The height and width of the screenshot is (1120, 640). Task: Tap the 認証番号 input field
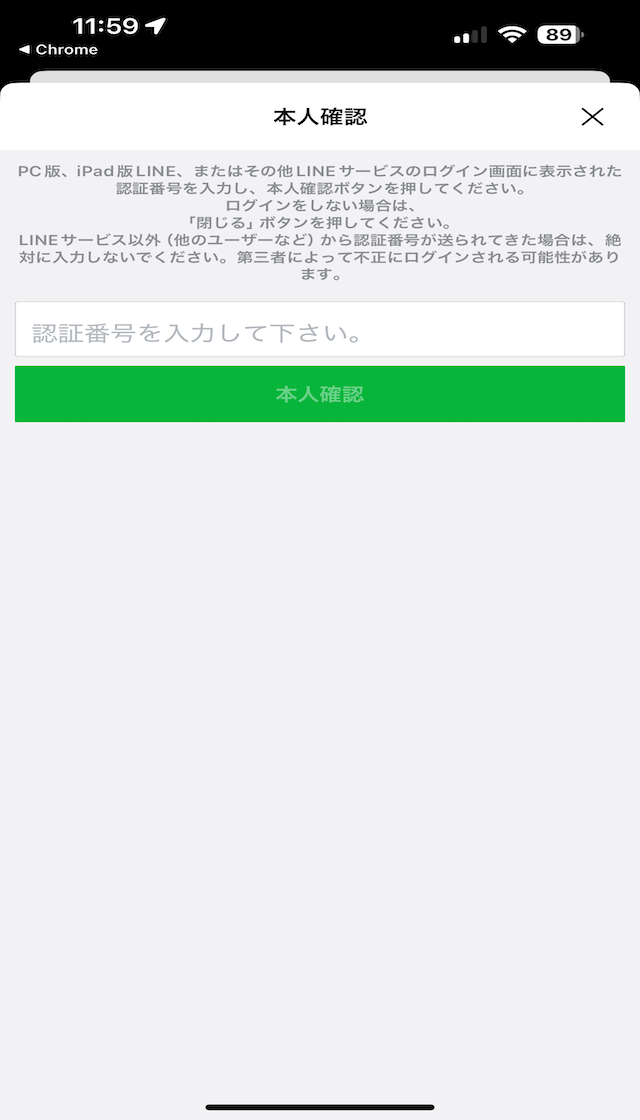(x=320, y=329)
